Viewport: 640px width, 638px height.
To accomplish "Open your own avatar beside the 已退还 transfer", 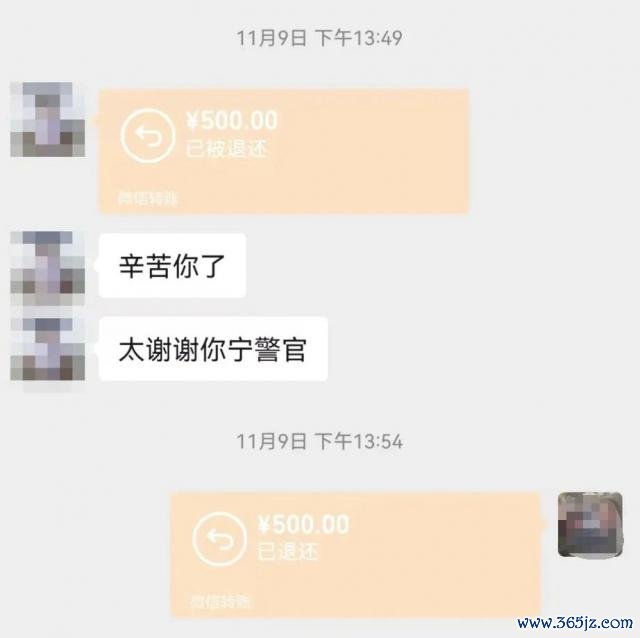I will (589, 524).
